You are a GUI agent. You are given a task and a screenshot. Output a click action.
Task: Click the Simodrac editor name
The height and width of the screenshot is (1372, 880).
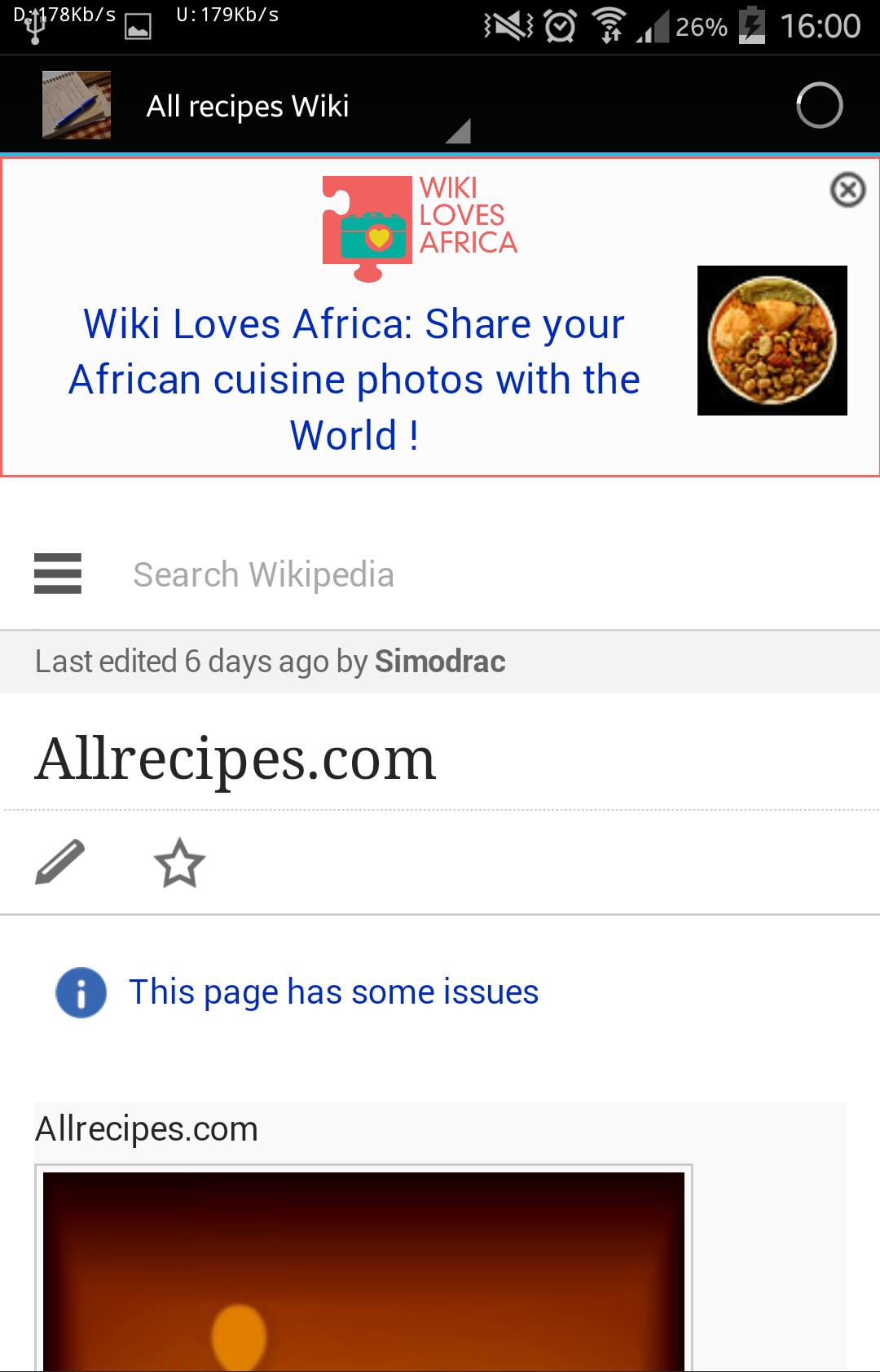(x=440, y=662)
